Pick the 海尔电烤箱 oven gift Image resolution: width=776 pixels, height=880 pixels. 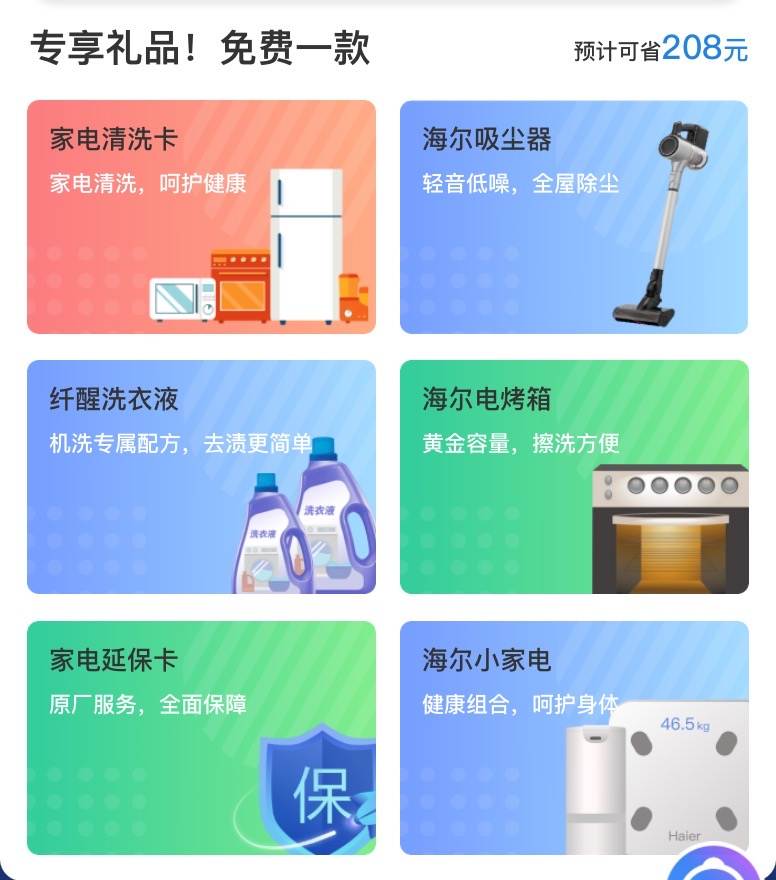[x=575, y=477]
